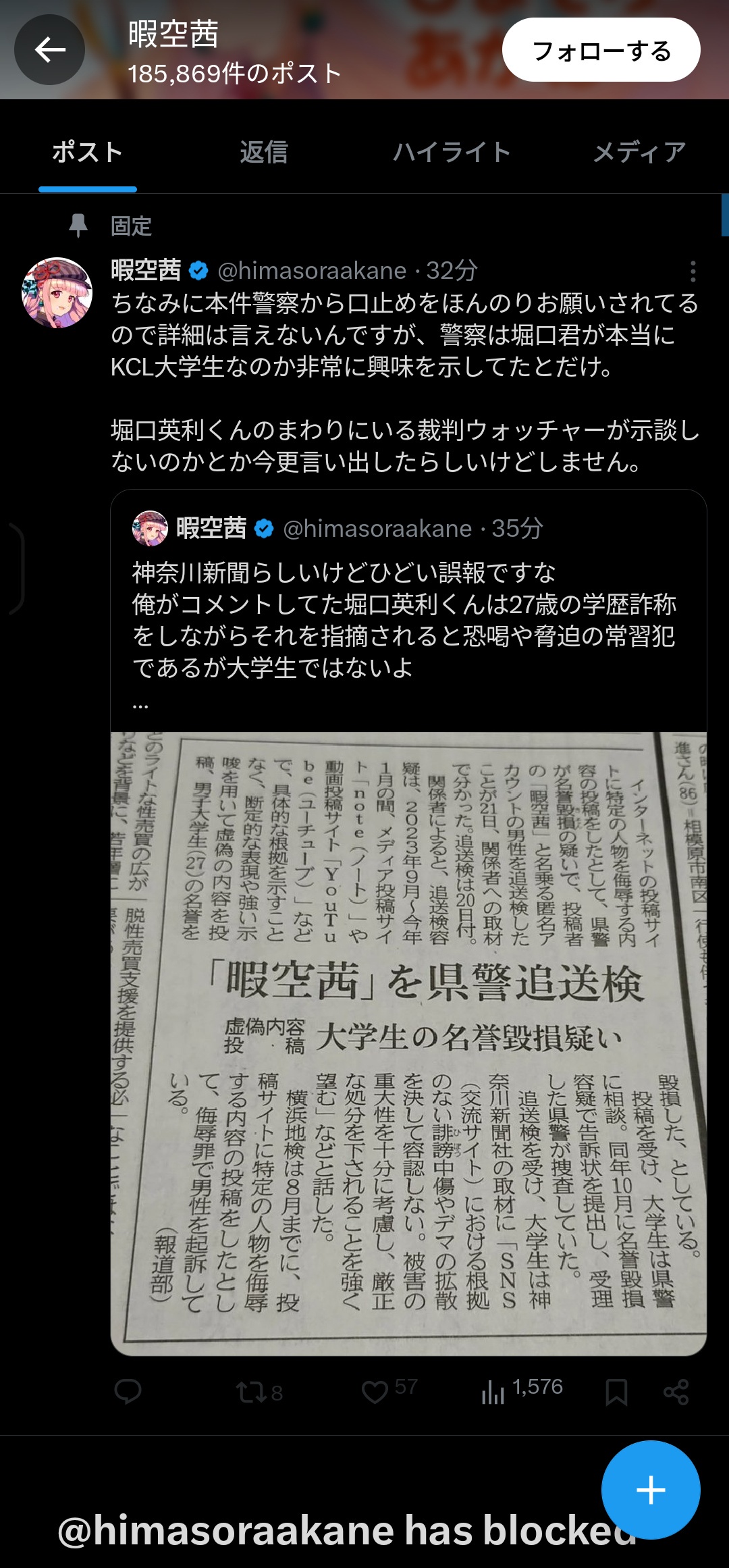The image size is (729, 1568).
Task: Select the ポスト tab
Action: tap(88, 152)
